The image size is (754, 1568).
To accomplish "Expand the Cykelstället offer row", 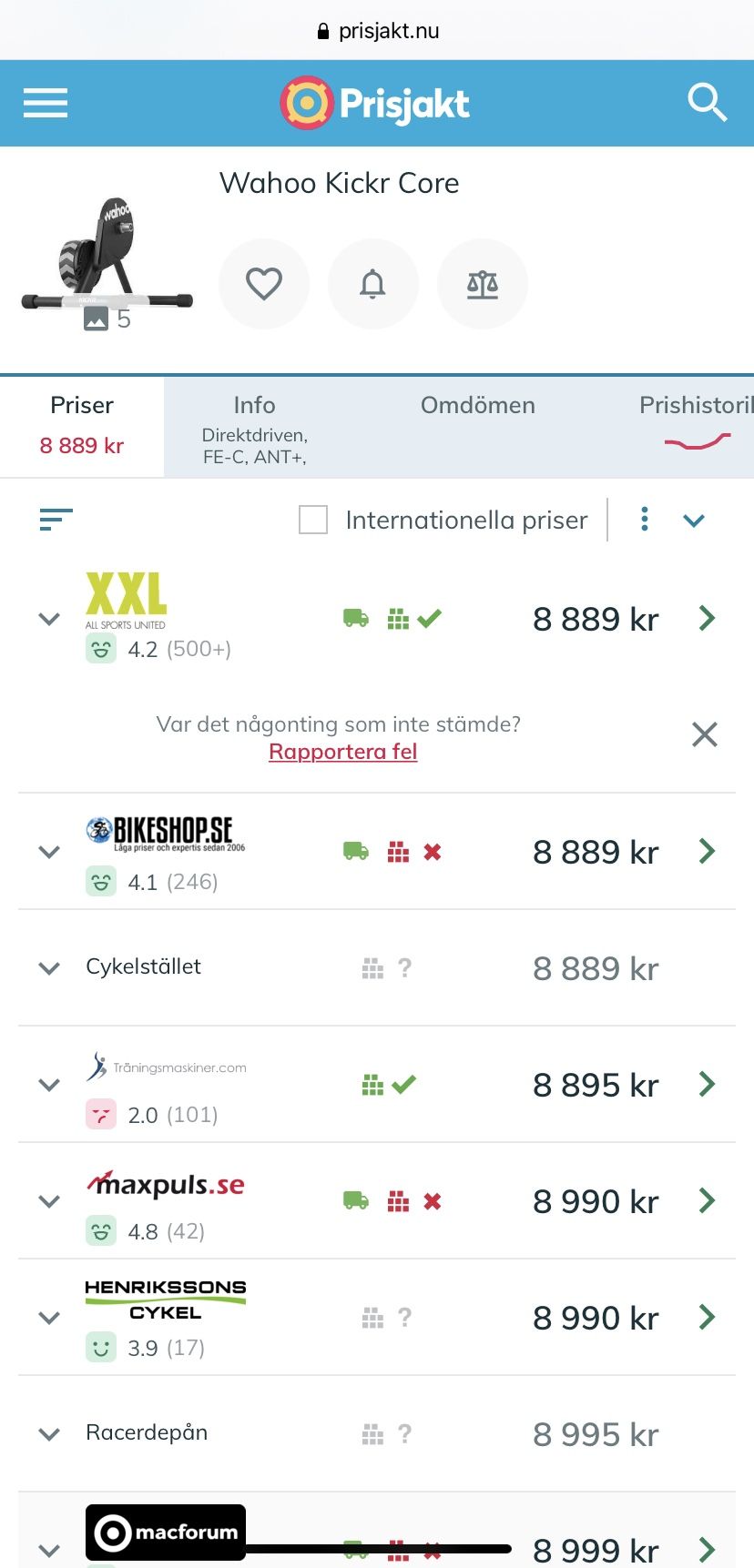I will point(49,968).
